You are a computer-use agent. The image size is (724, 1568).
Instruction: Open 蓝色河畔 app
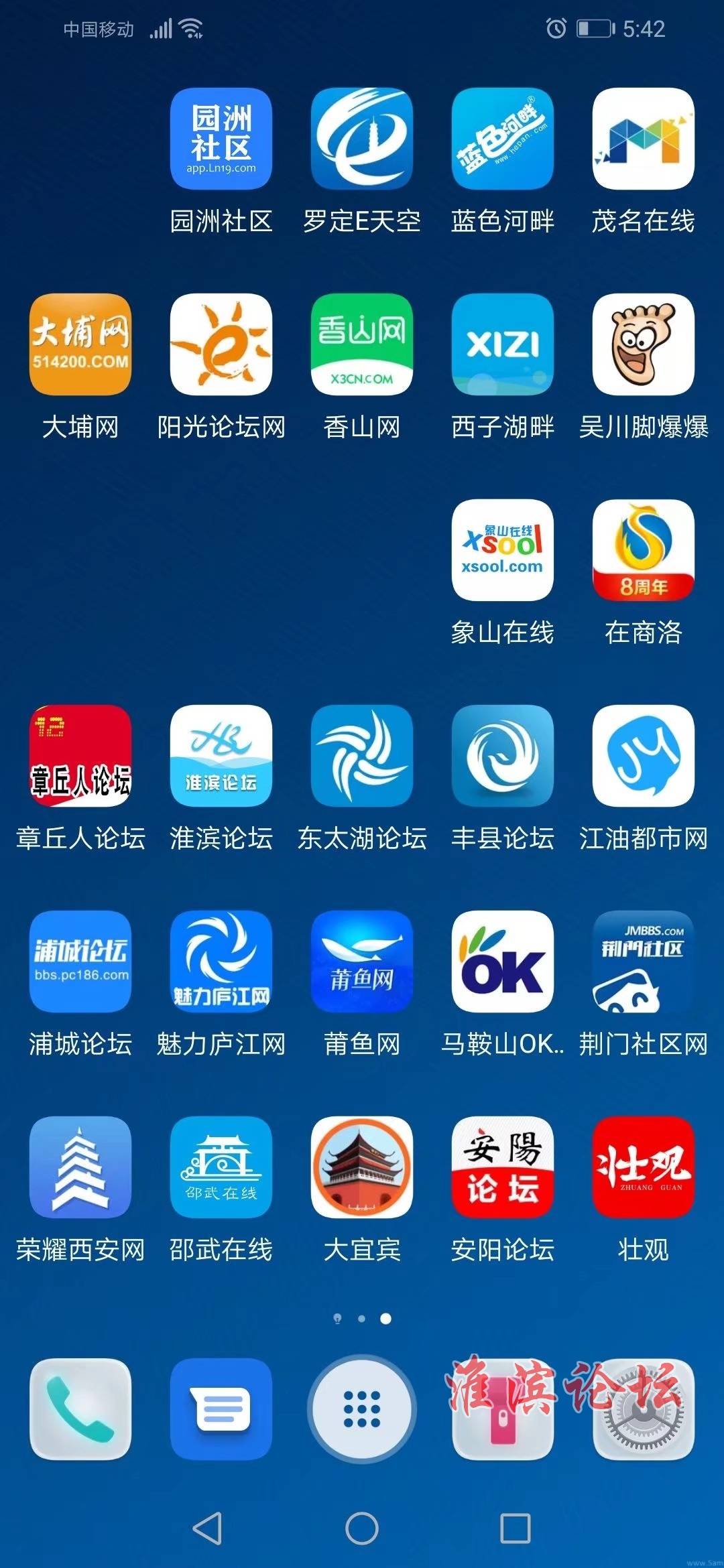coord(502,139)
